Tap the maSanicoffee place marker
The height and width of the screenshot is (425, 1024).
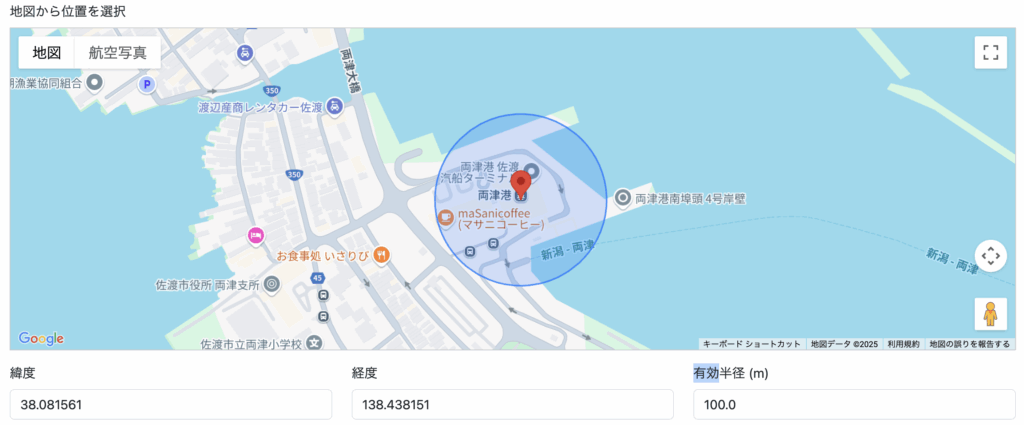click(445, 217)
